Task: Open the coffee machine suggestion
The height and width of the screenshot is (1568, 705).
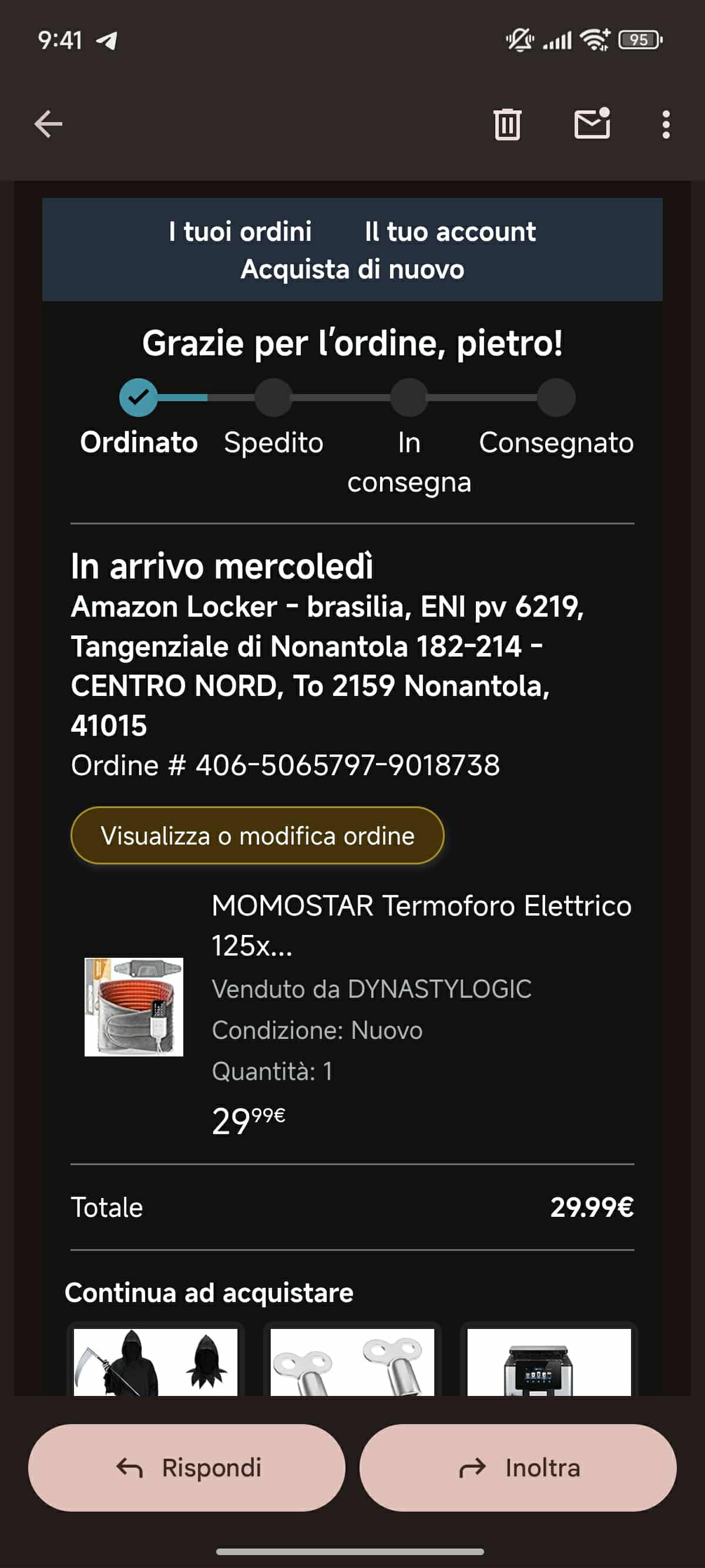Action: point(549,1361)
